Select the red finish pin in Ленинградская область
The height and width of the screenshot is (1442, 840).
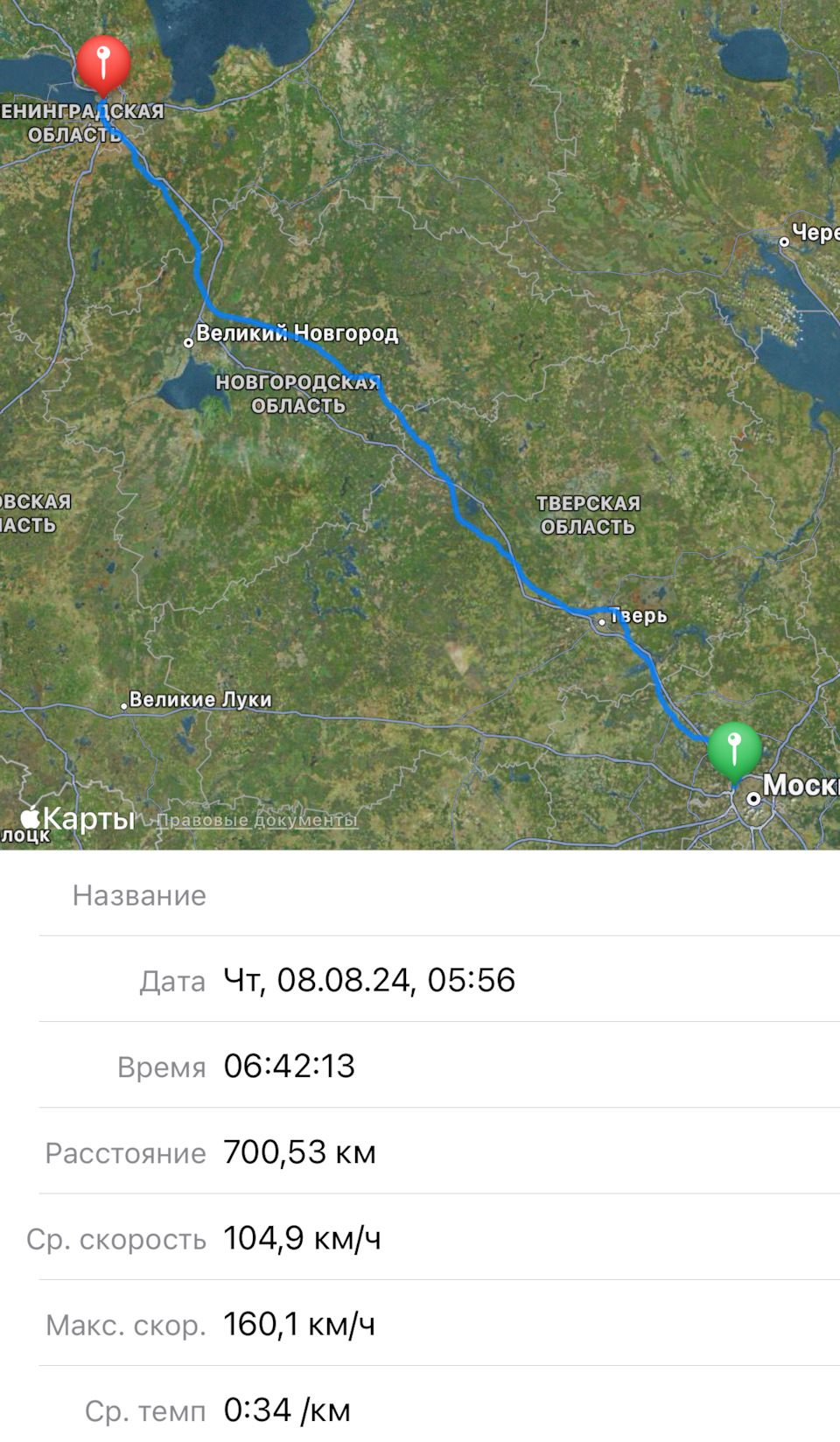[103, 63]
